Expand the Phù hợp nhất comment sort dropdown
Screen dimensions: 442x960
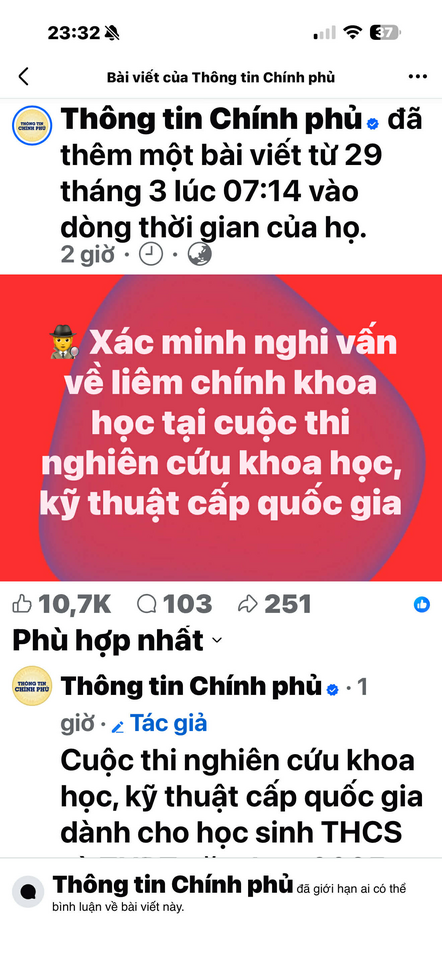[x=118, y=640]
